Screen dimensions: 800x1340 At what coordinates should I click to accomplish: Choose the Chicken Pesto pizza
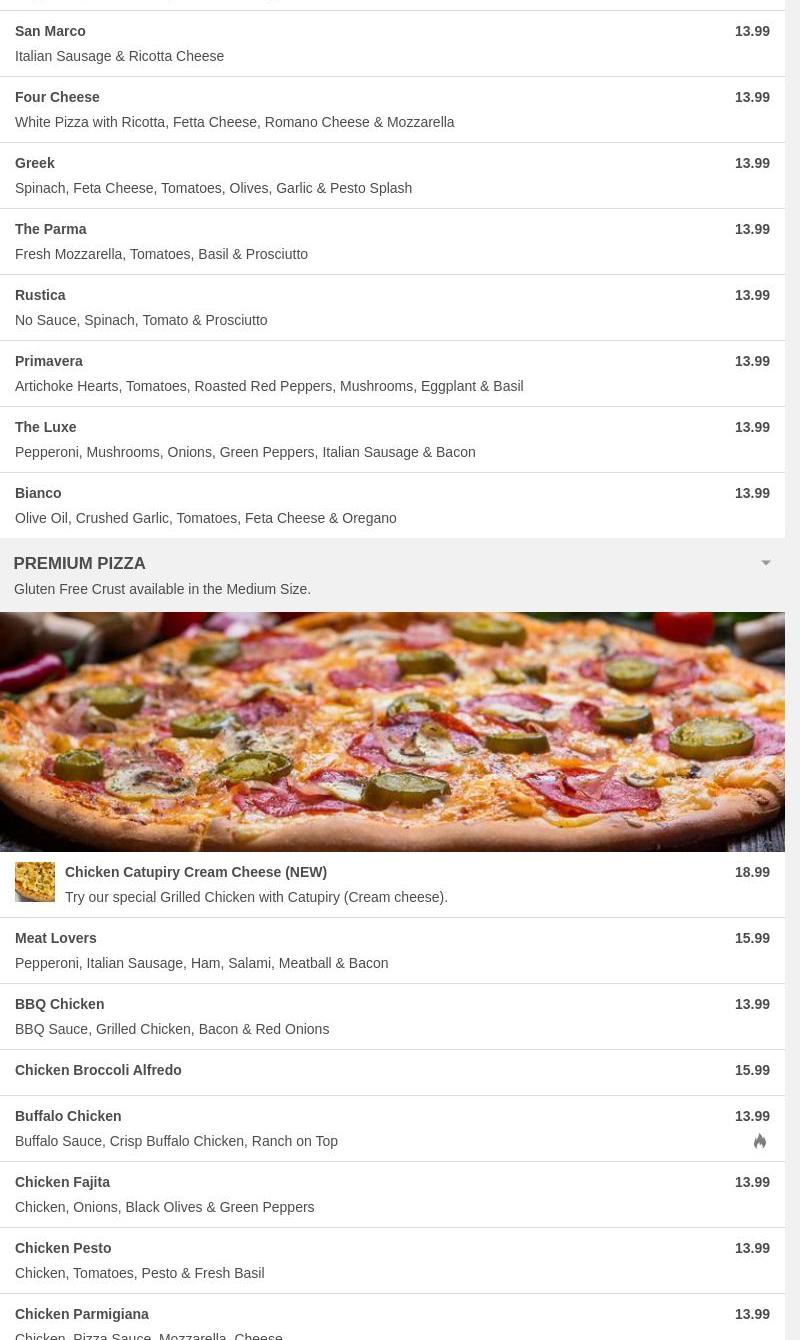[63, 1249]
